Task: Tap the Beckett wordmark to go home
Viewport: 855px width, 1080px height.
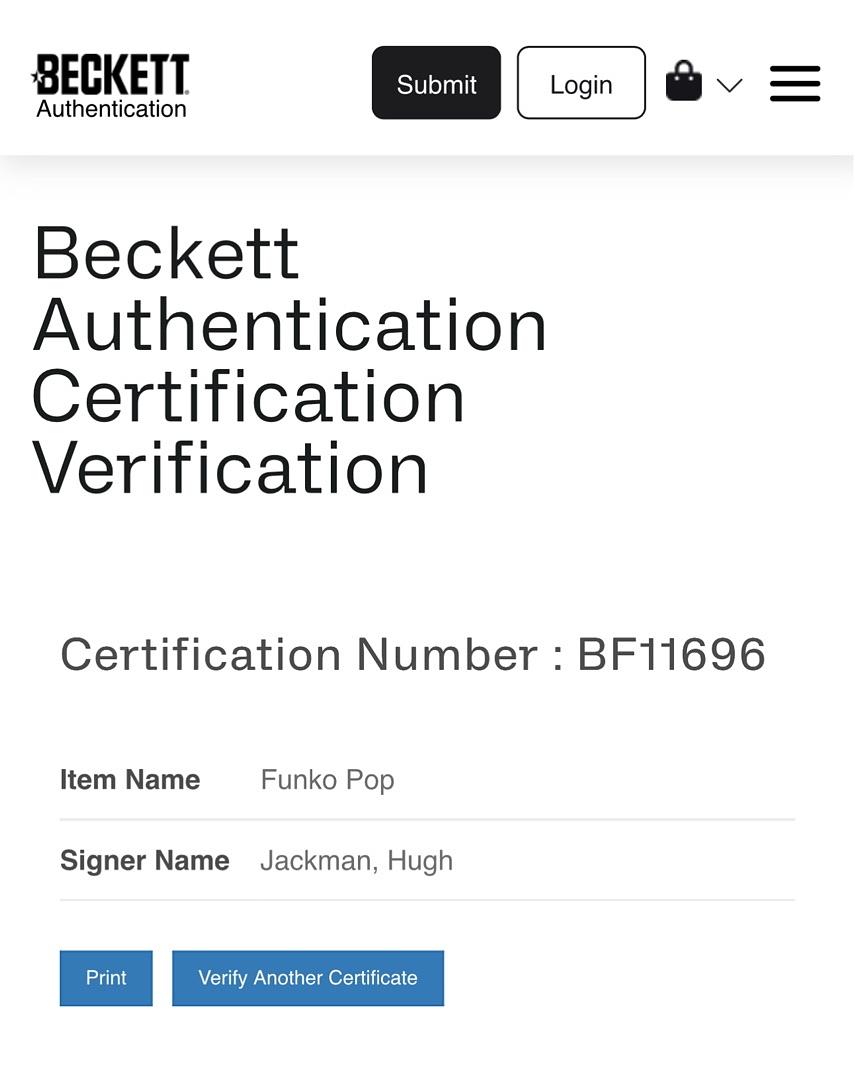Action: point(110,76)
